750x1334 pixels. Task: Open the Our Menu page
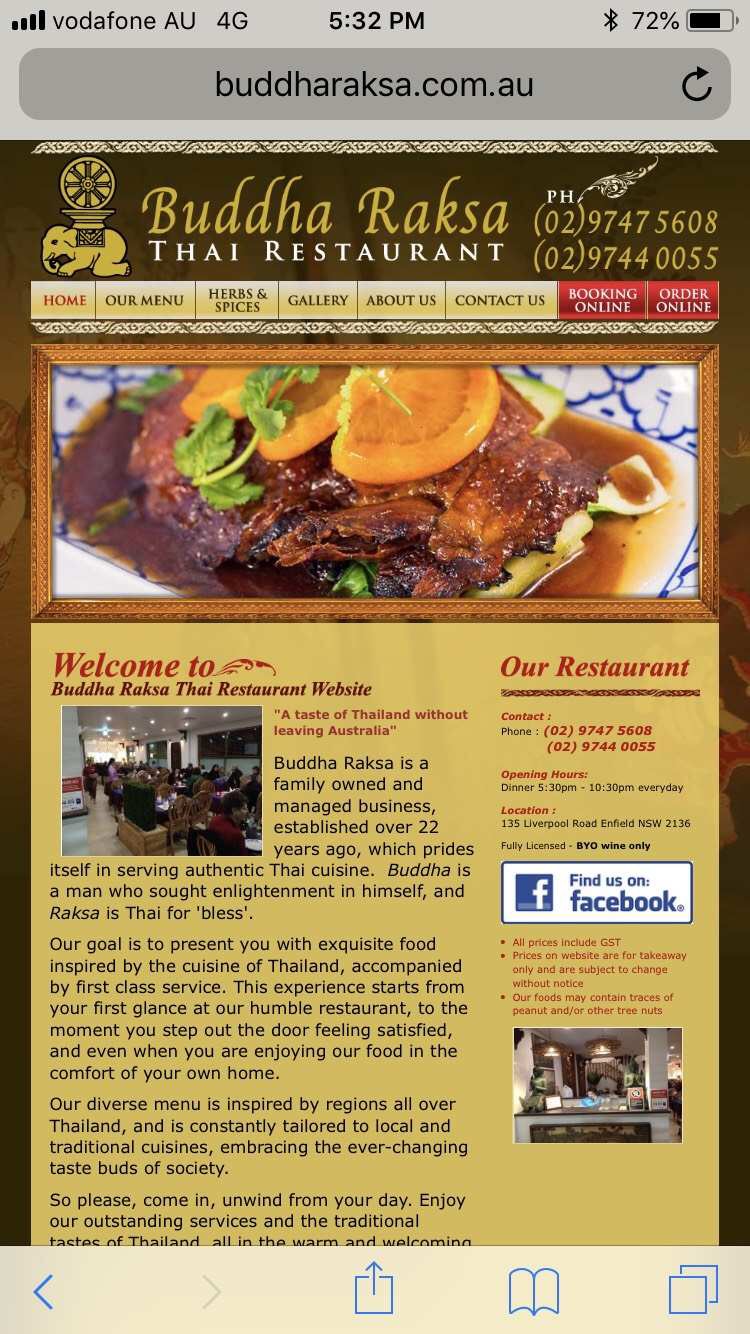145,300
